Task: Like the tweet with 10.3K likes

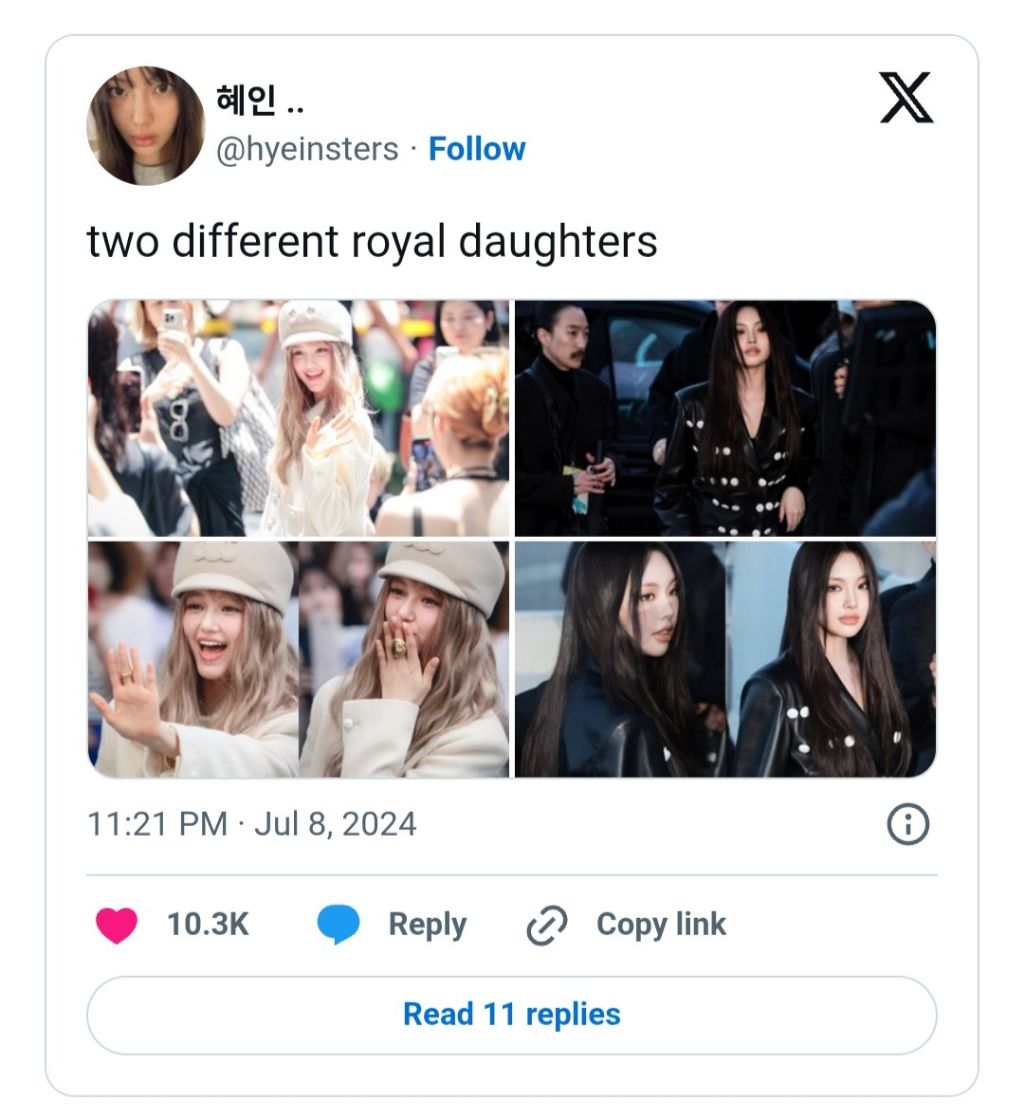Action: pyautogui.click(x=172, y=925)
